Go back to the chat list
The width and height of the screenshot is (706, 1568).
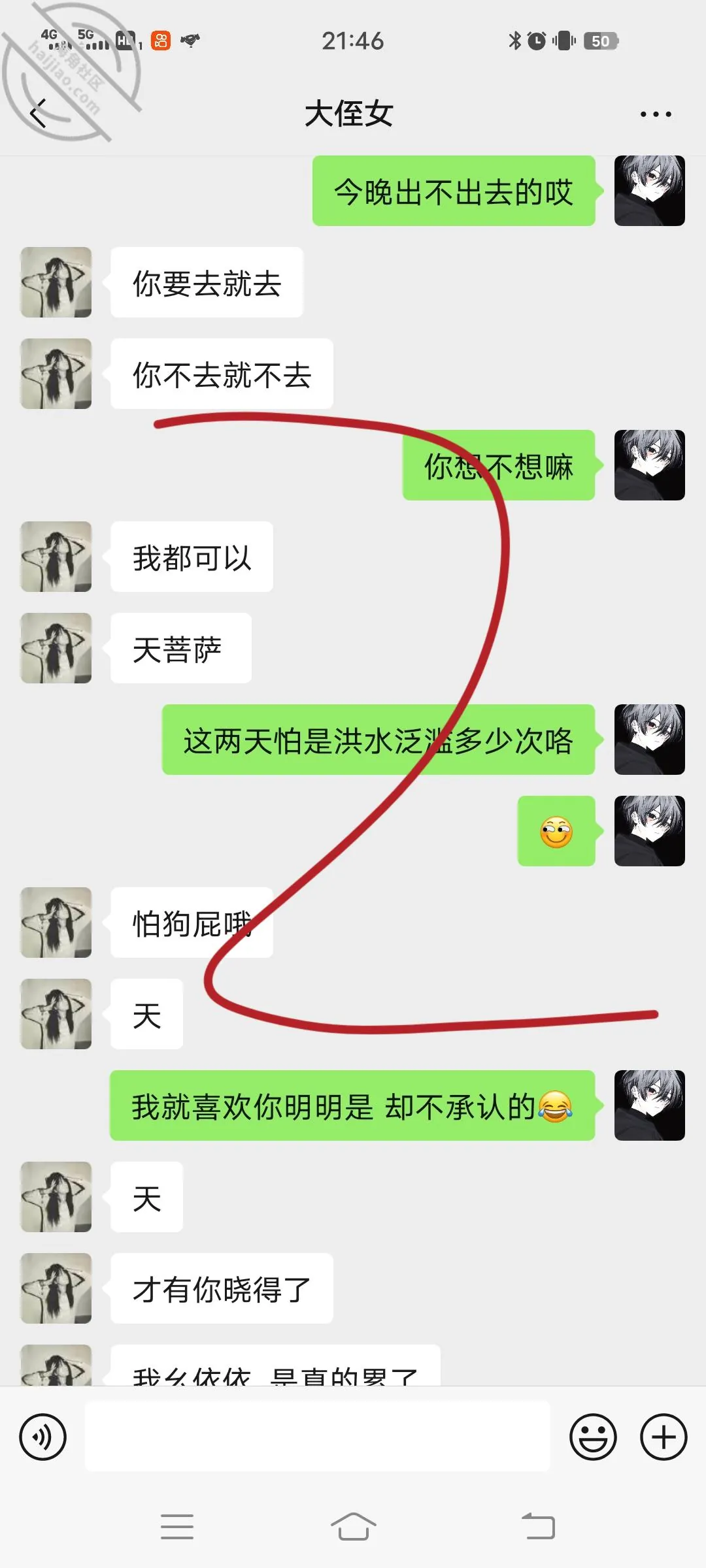39,114
